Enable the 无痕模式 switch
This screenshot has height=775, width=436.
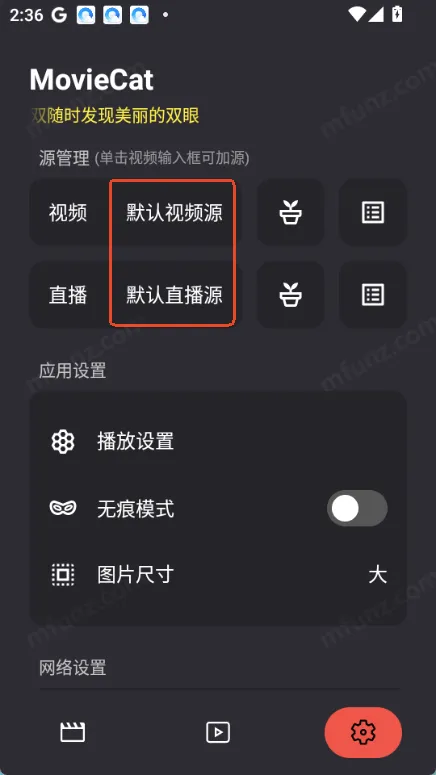357,508
